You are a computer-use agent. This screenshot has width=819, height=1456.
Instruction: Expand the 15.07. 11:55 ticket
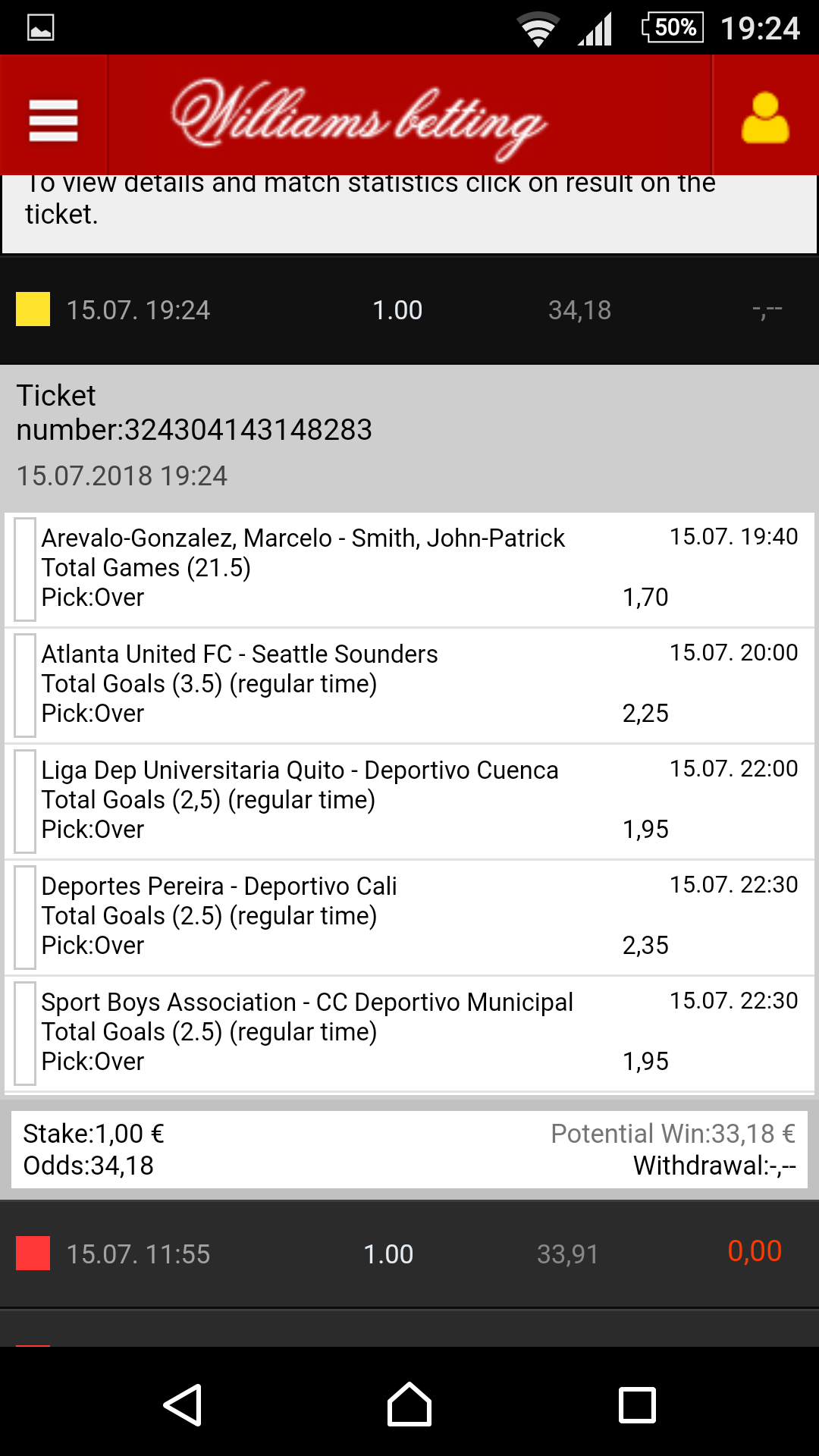coord(409,1254)
